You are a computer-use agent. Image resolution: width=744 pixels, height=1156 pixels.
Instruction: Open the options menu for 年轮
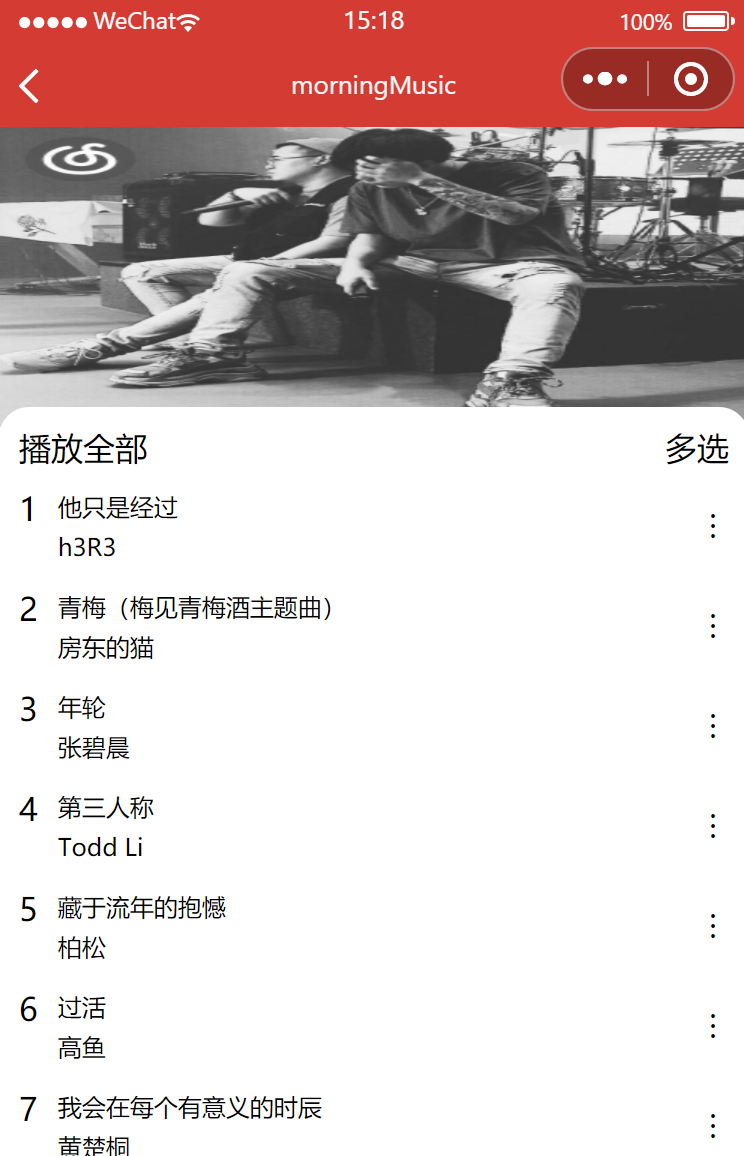click(x=713, y=726)
